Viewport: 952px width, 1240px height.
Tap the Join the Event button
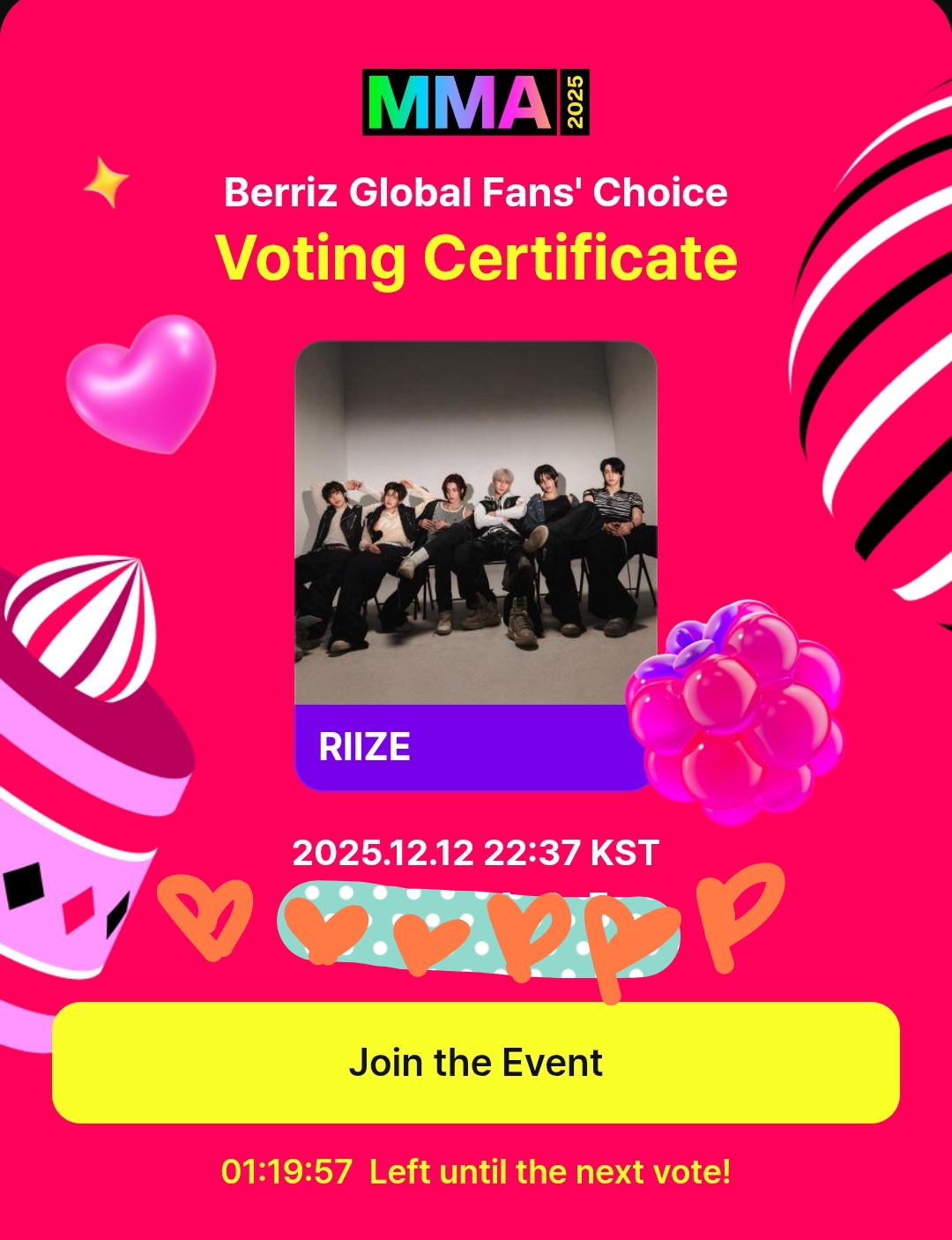(x=476, y=1062)
